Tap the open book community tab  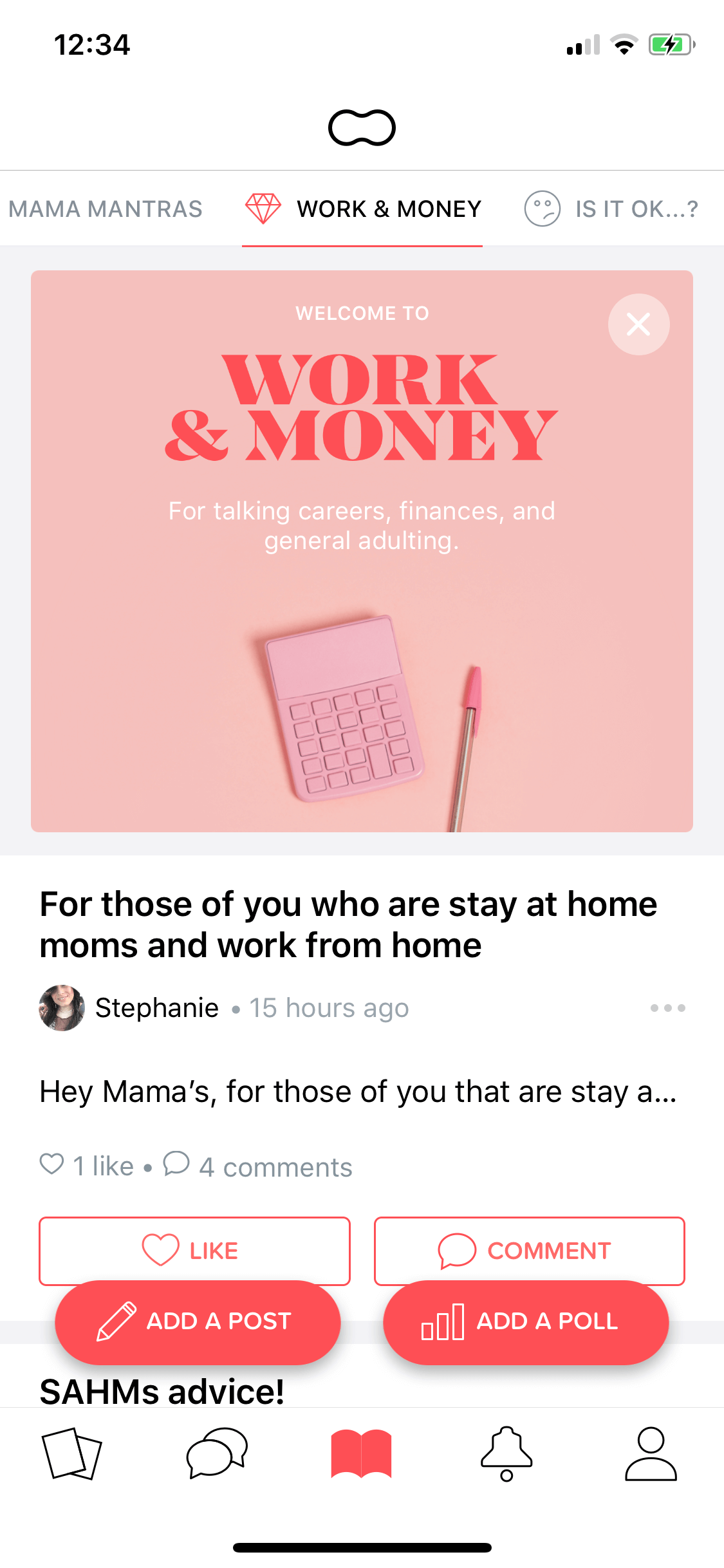[362, 1454]
